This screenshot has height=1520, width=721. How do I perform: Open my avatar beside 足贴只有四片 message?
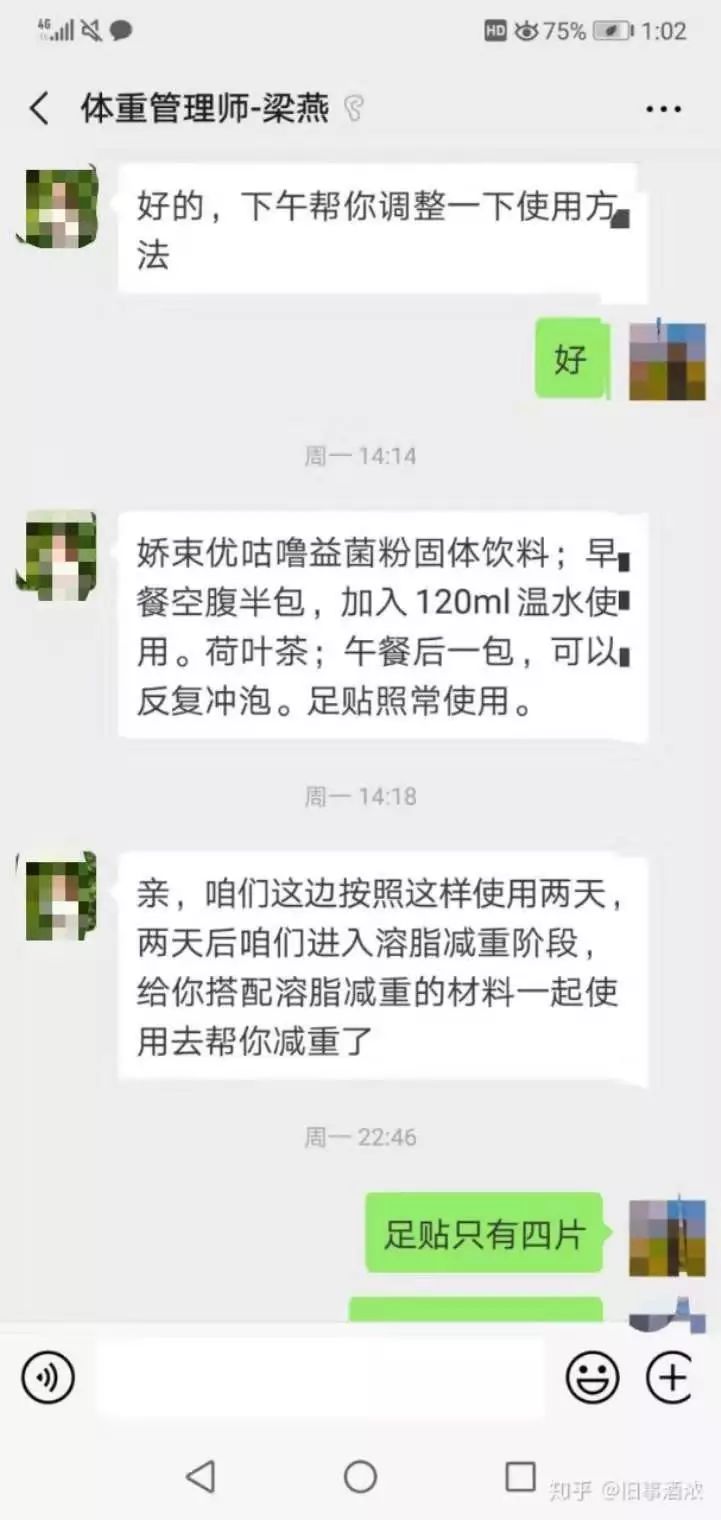(667, 1235)
